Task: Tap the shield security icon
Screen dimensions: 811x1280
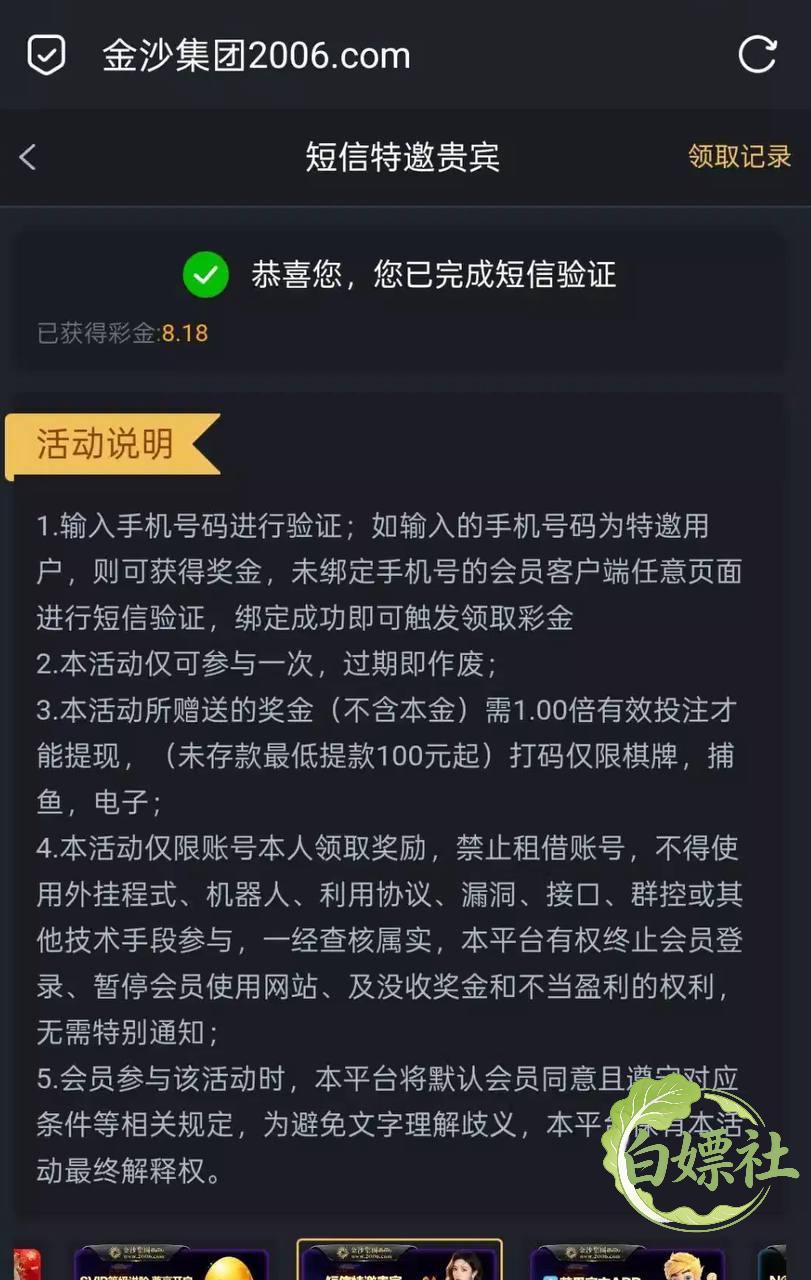Action: coord(46,55)
